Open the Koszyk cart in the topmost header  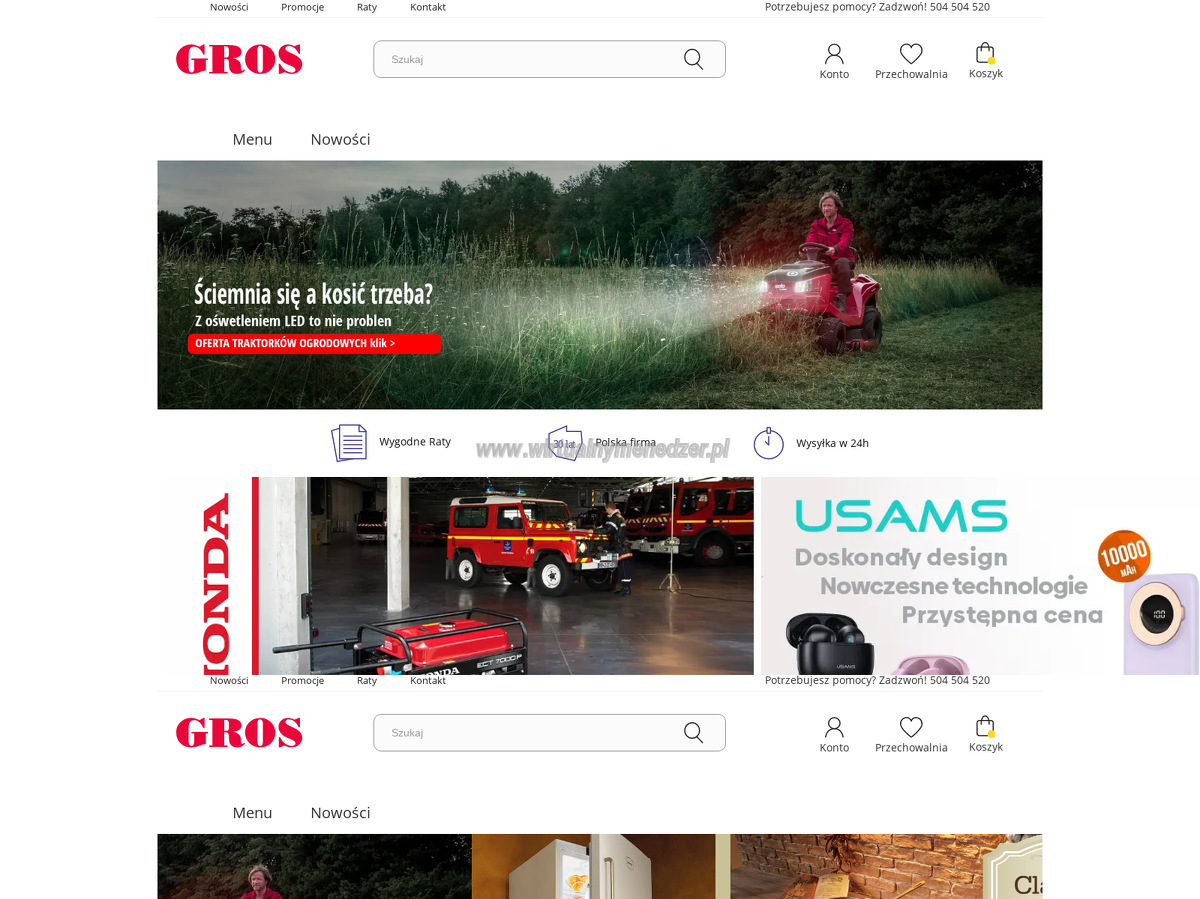(985, 61)
